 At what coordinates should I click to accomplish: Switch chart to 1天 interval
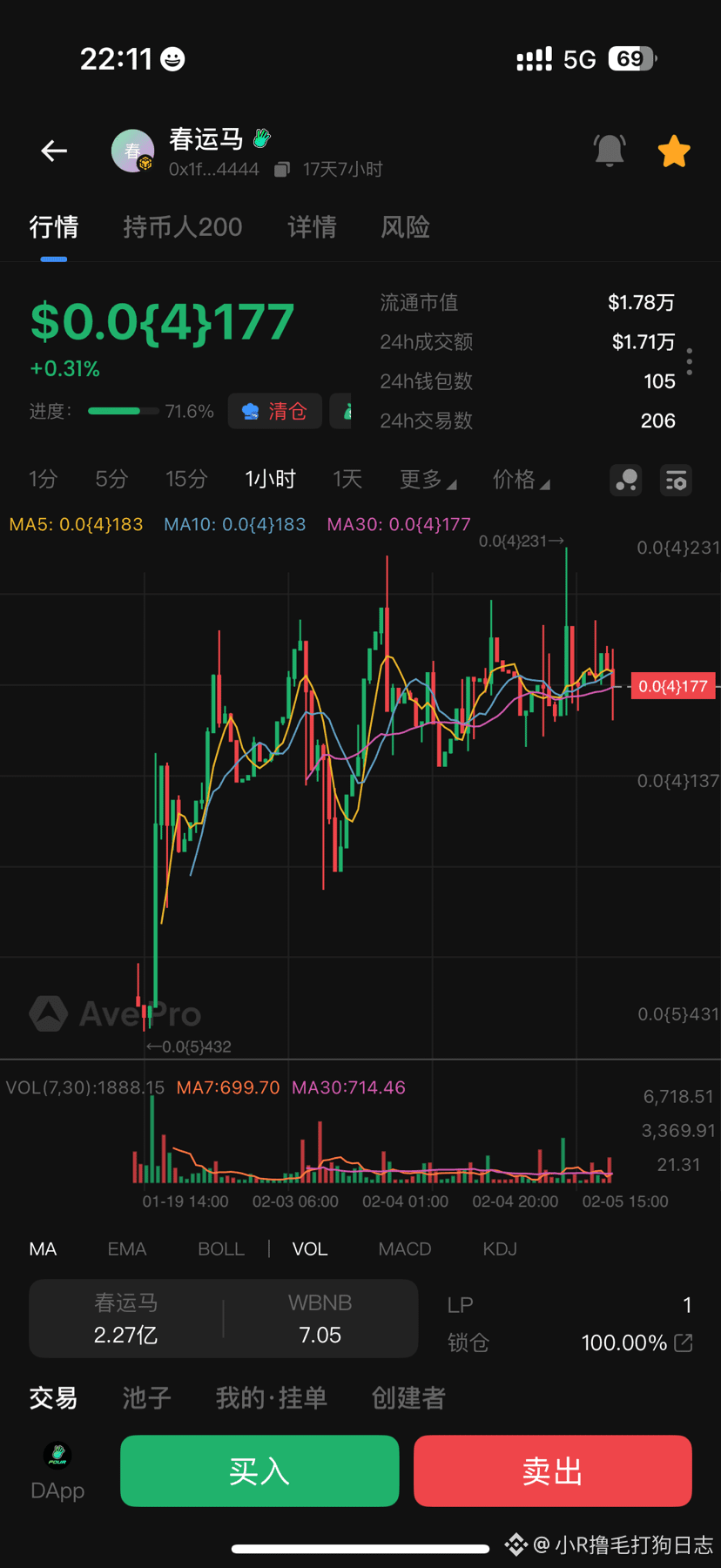(x=347, y=479)
